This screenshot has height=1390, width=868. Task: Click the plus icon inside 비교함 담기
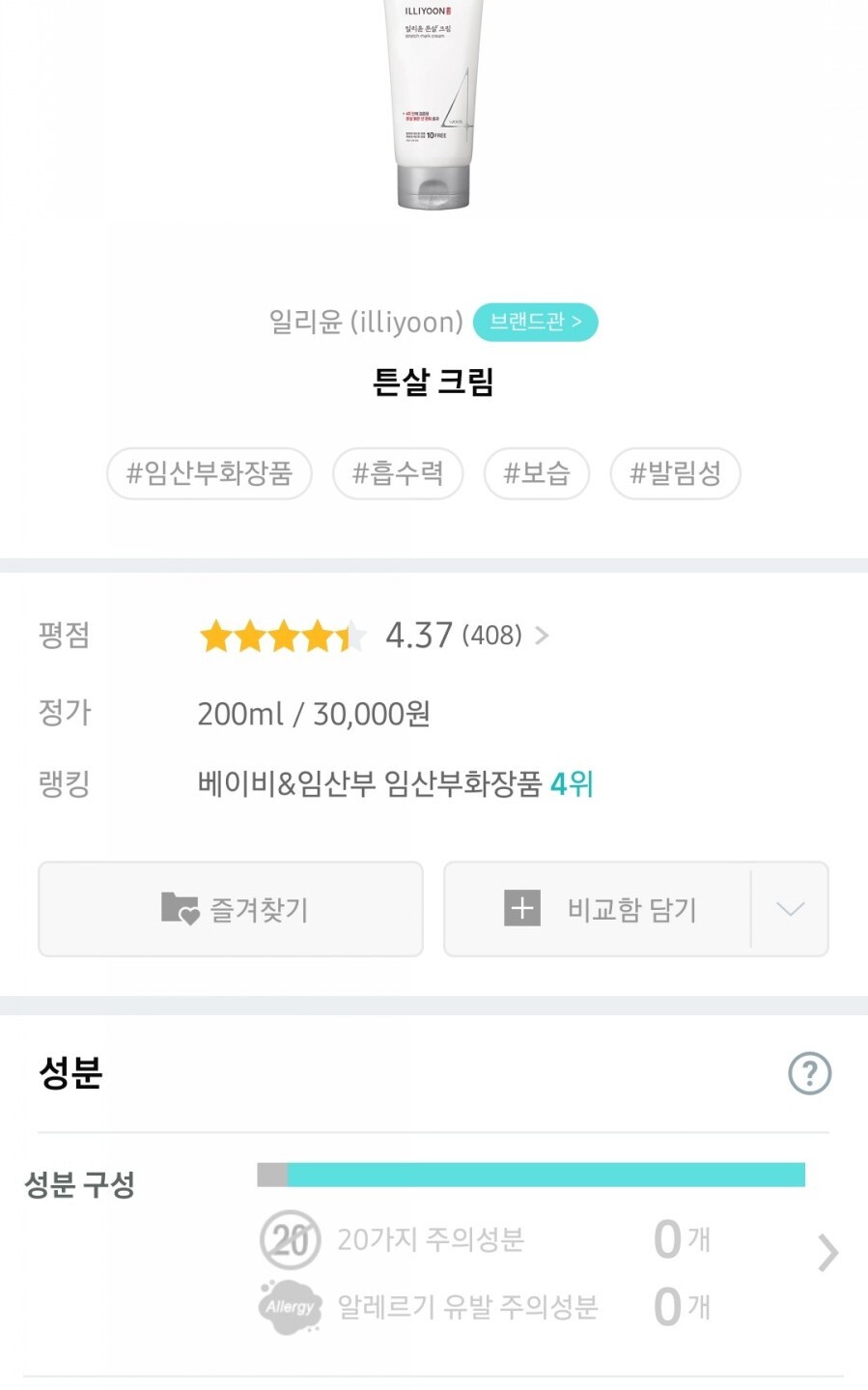tap(520, 908)
